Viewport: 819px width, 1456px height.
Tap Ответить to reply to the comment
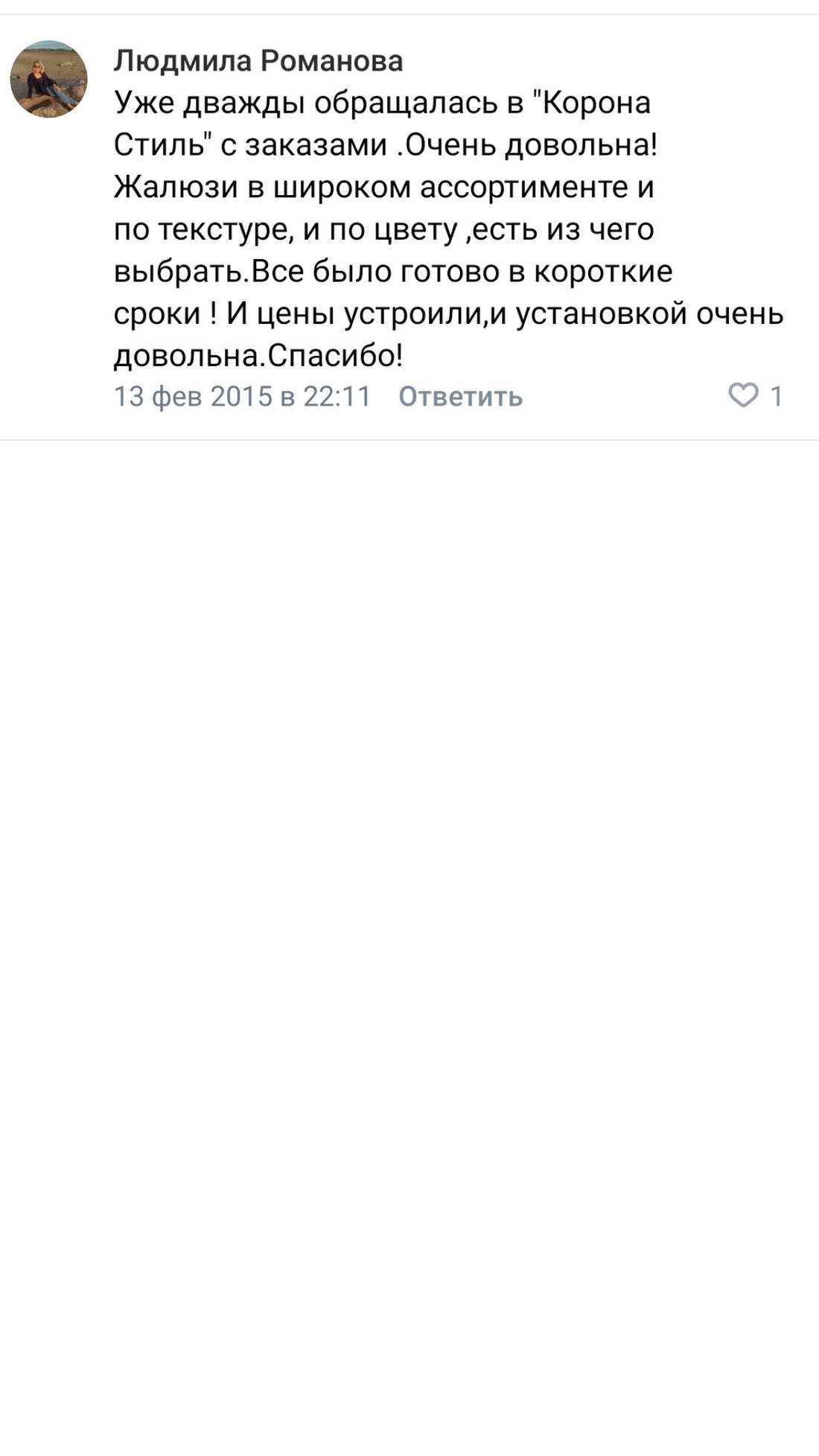tap(460, 397)
